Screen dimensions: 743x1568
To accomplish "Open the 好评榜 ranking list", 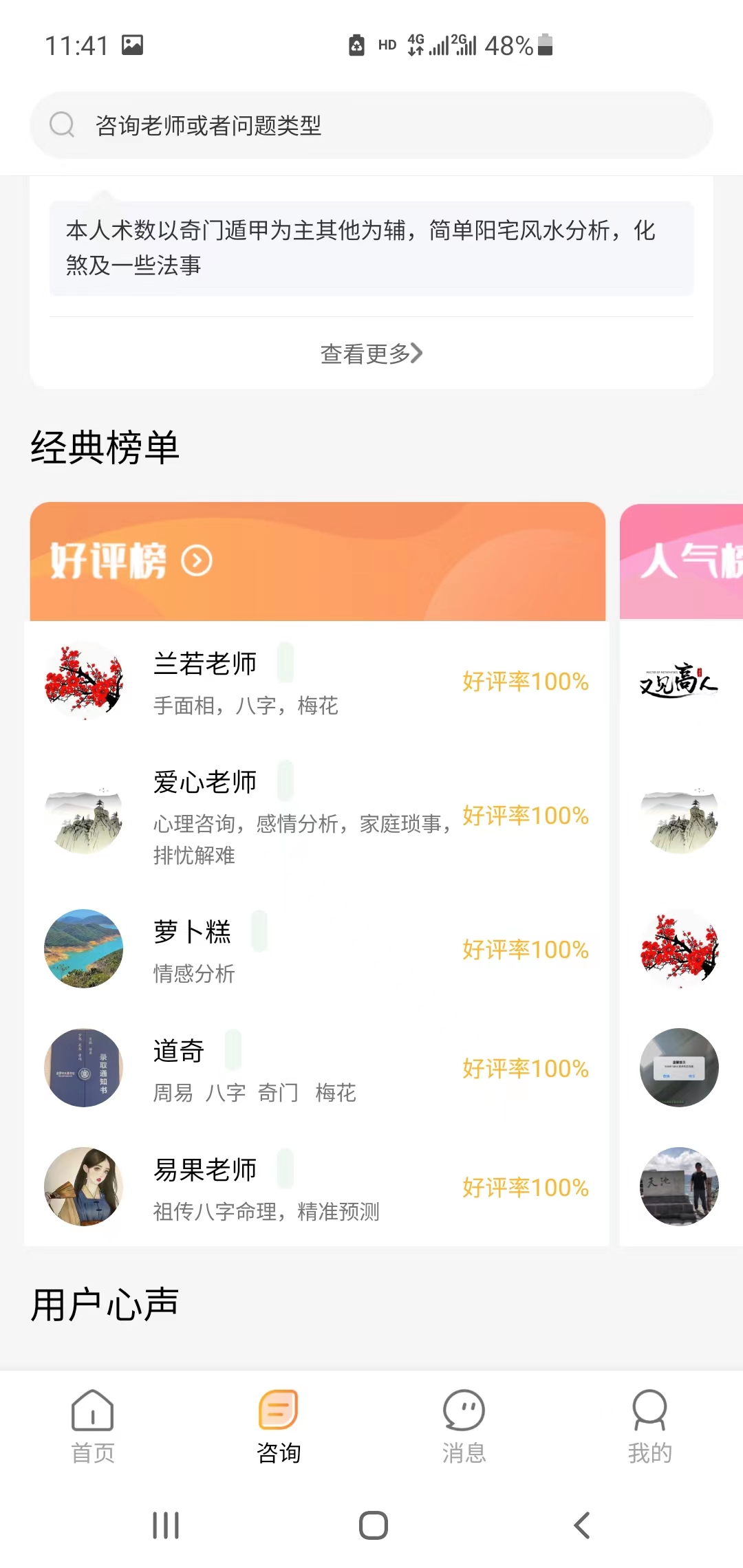I will coord(131,561).
